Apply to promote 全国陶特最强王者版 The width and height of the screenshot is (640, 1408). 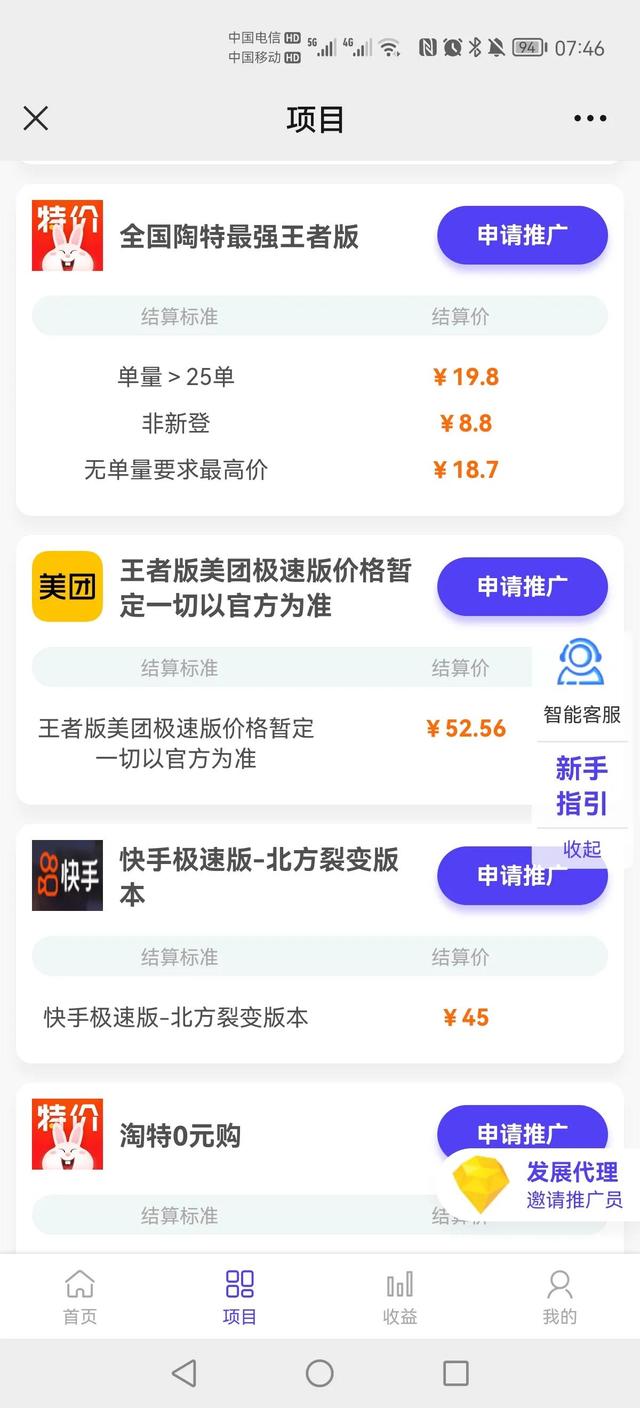pyautogui.click(x=522, y=236)
